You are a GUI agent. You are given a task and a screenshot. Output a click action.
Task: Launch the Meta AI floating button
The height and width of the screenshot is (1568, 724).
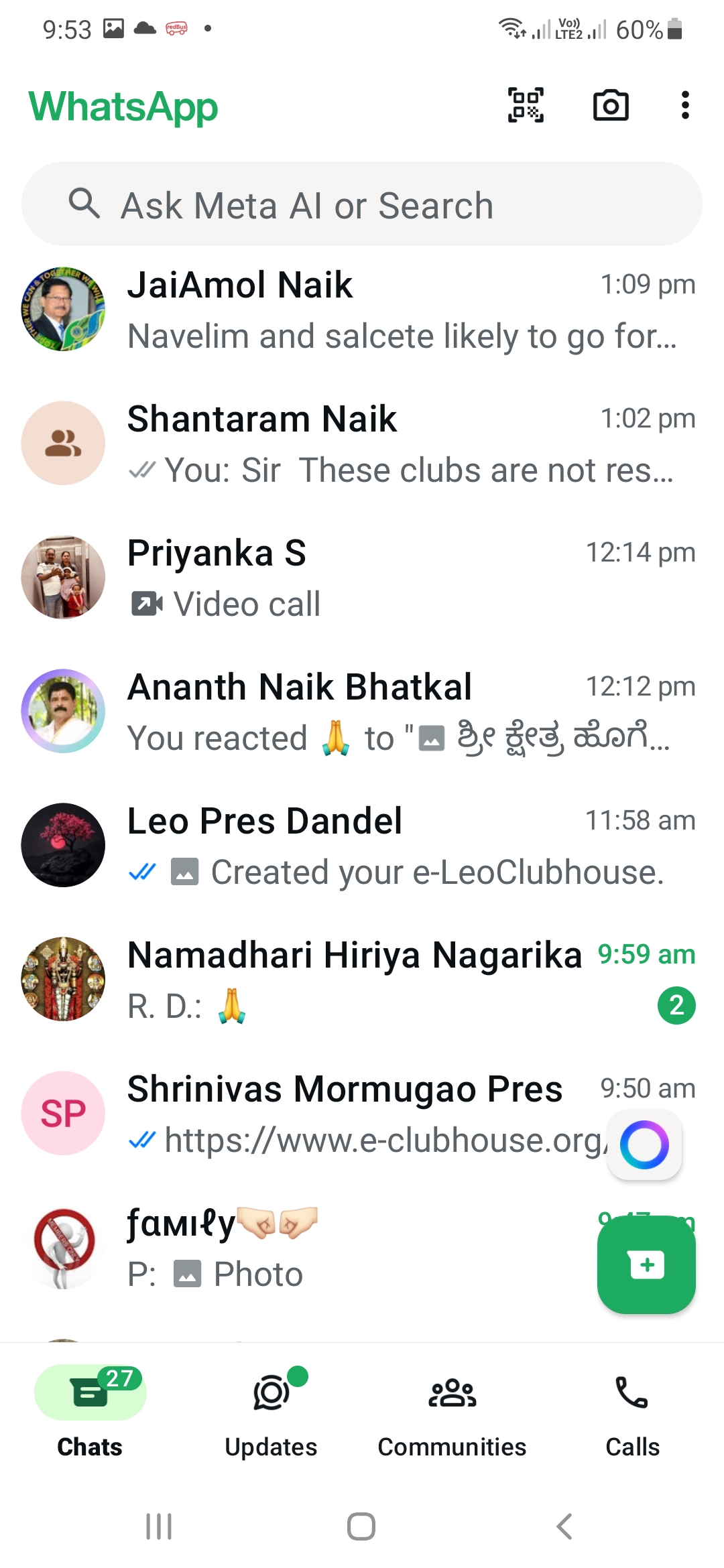click(x=644, y=1145)
